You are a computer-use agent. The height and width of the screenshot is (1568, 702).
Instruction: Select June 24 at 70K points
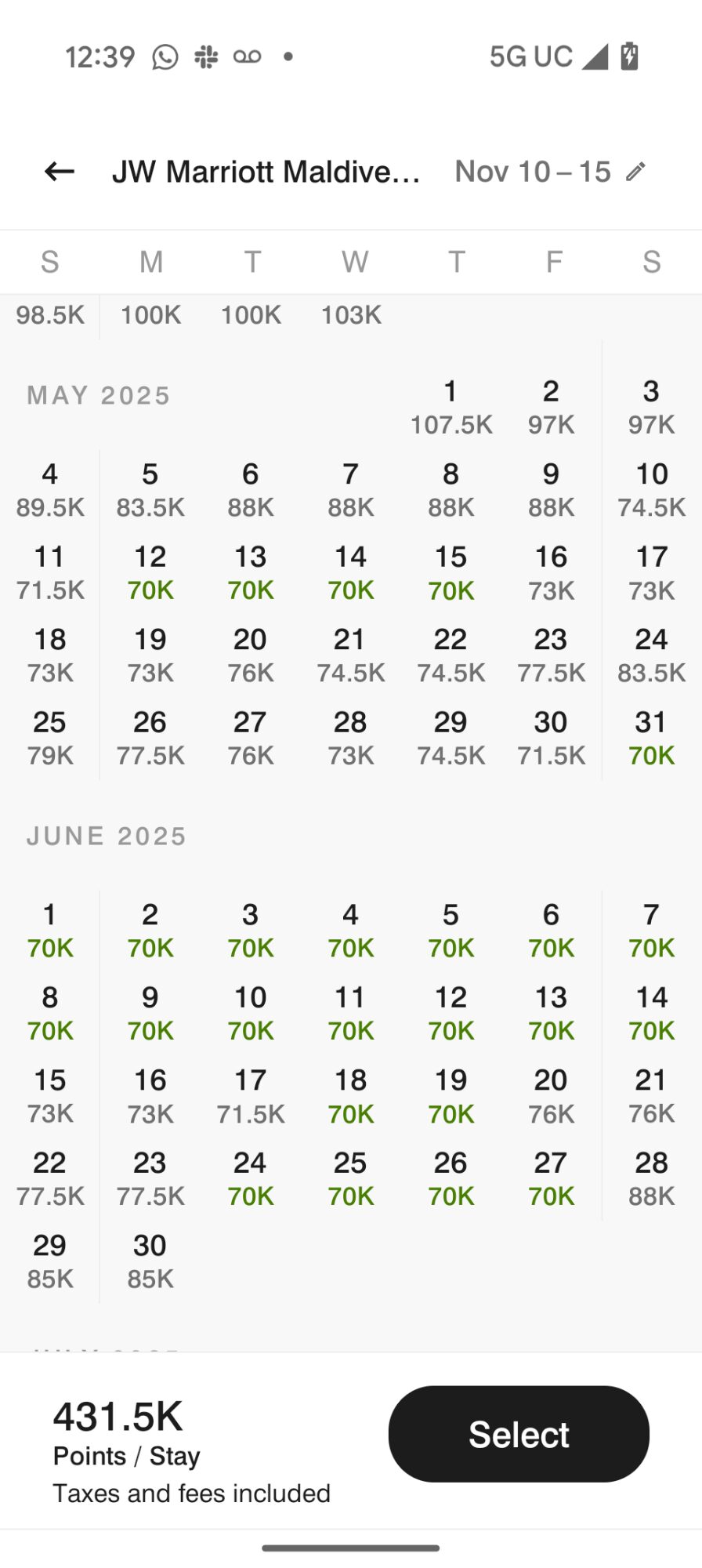point(251,1178)
